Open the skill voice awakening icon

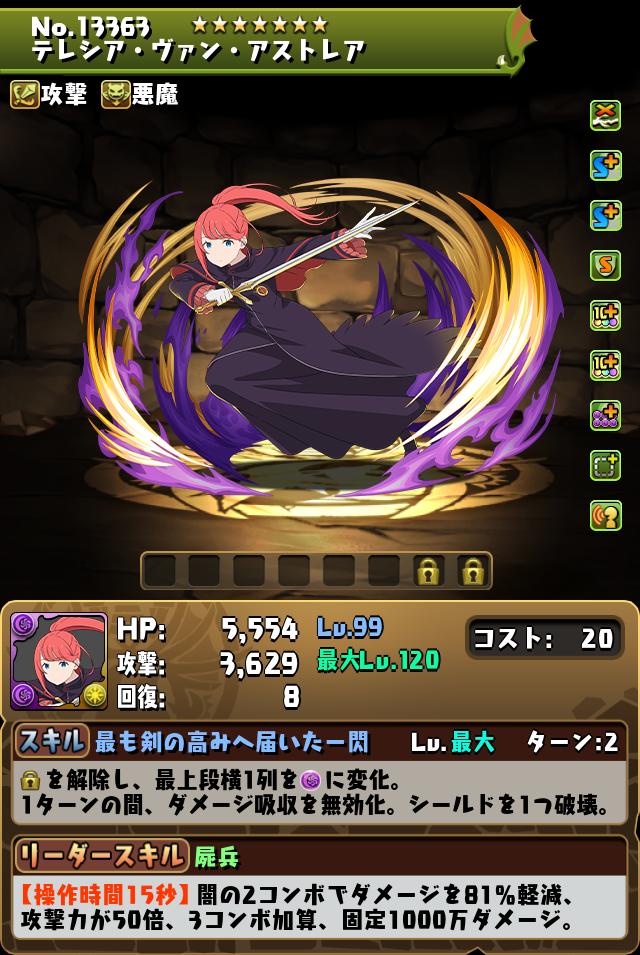(x=605, y=515)
